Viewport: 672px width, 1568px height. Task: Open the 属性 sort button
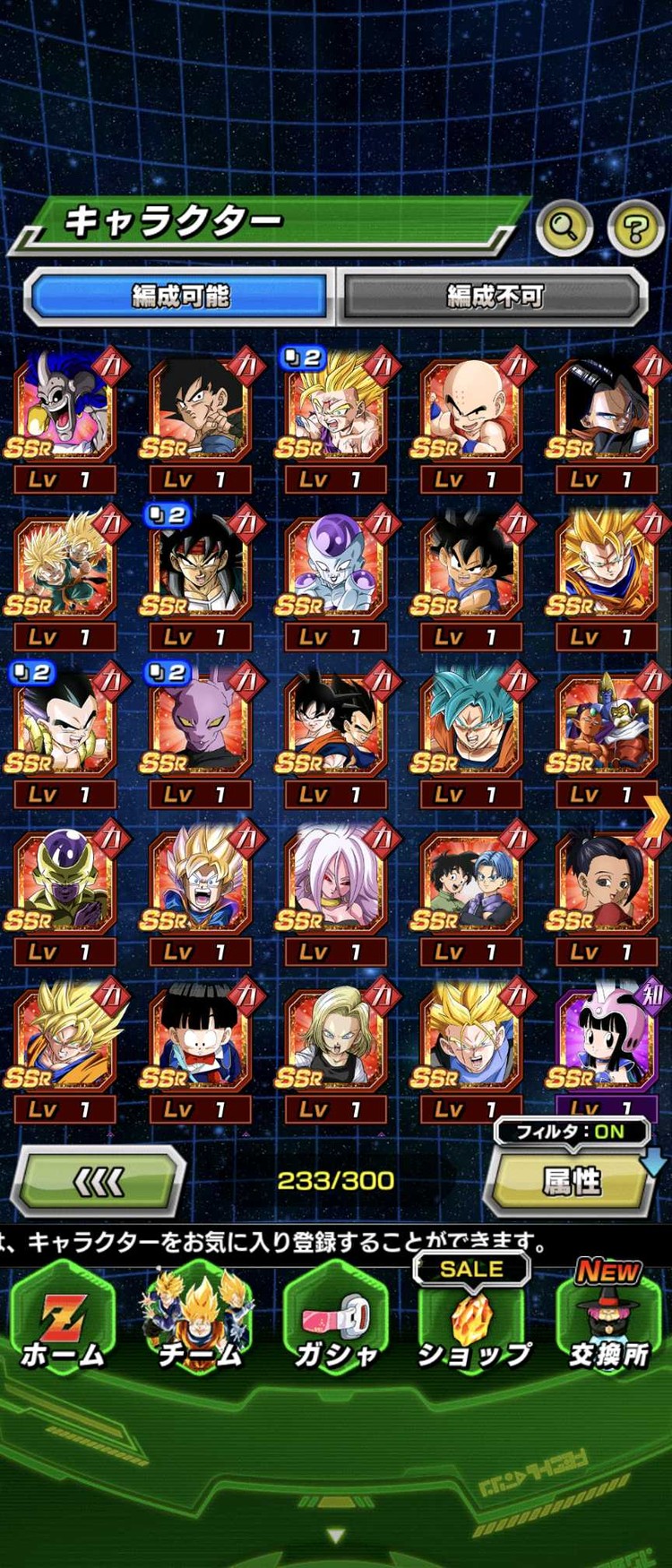(x=571, y=1182)
